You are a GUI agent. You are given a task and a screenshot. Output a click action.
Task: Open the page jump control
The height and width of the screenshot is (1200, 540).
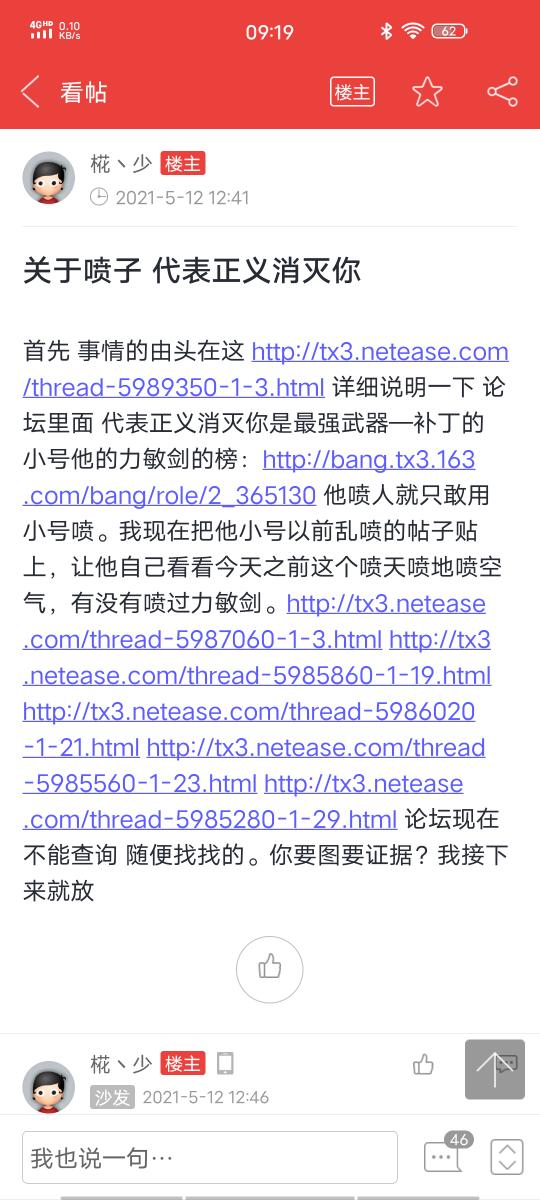(507, 1157)
